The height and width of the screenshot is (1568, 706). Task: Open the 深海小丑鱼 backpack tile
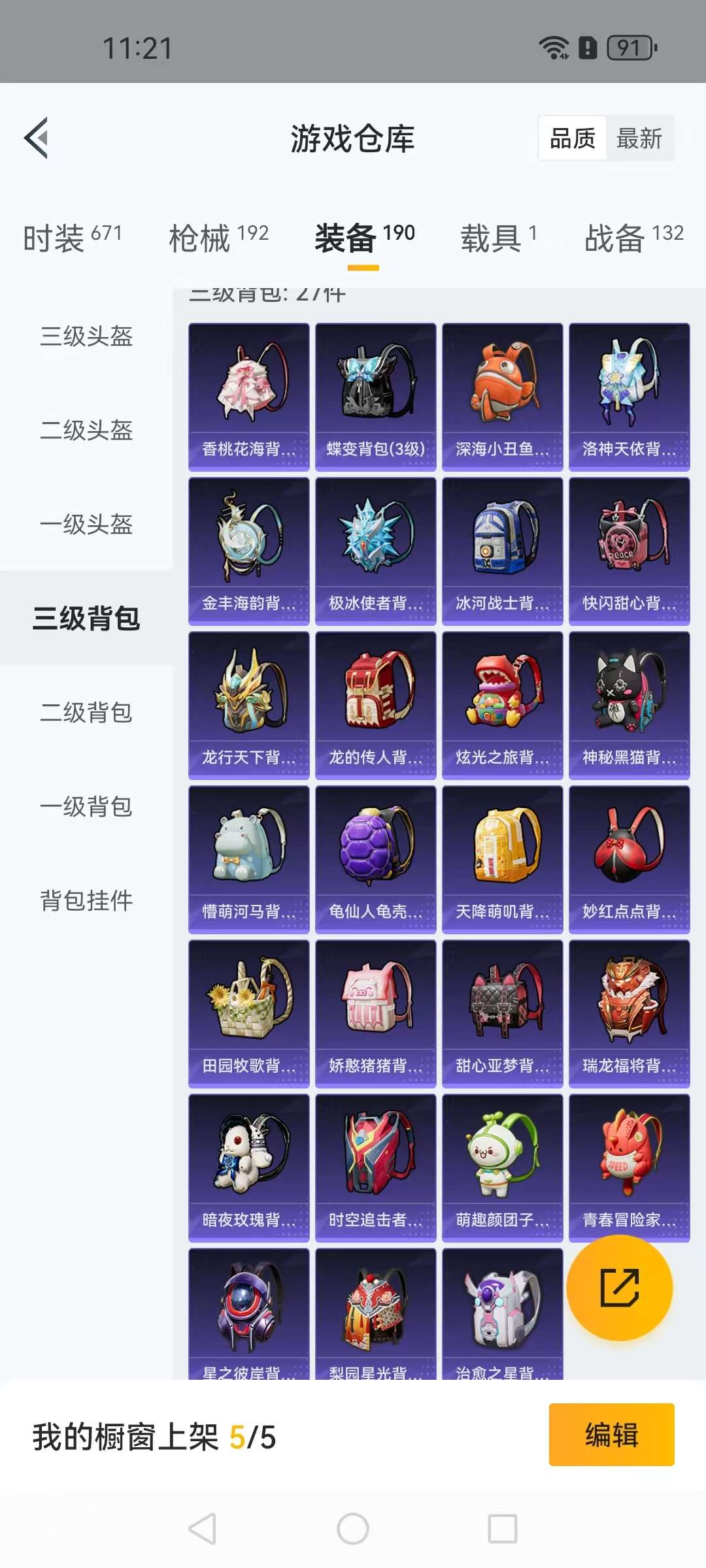pyautogui.click(x=502, y=397)
